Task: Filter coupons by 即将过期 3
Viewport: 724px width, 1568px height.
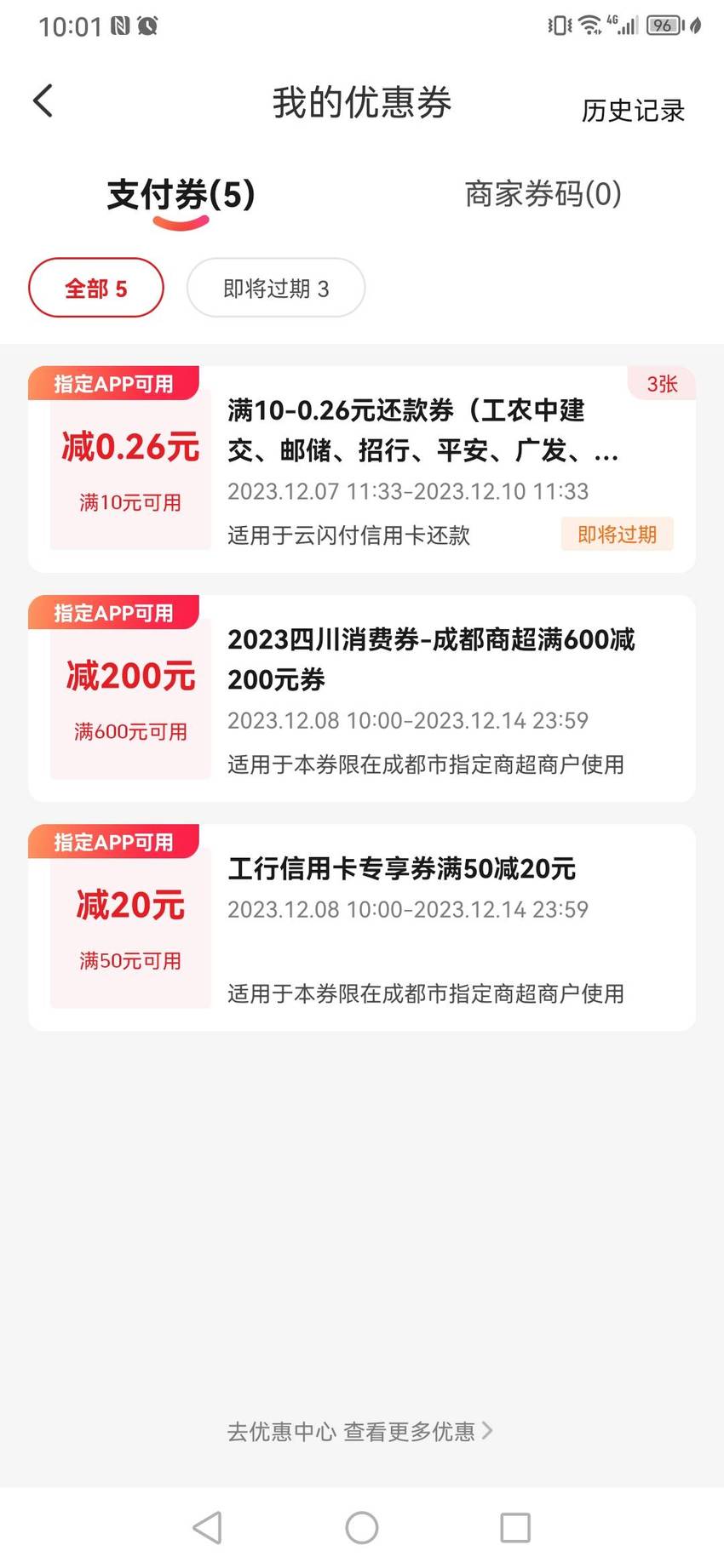Action: click(276, 289)
